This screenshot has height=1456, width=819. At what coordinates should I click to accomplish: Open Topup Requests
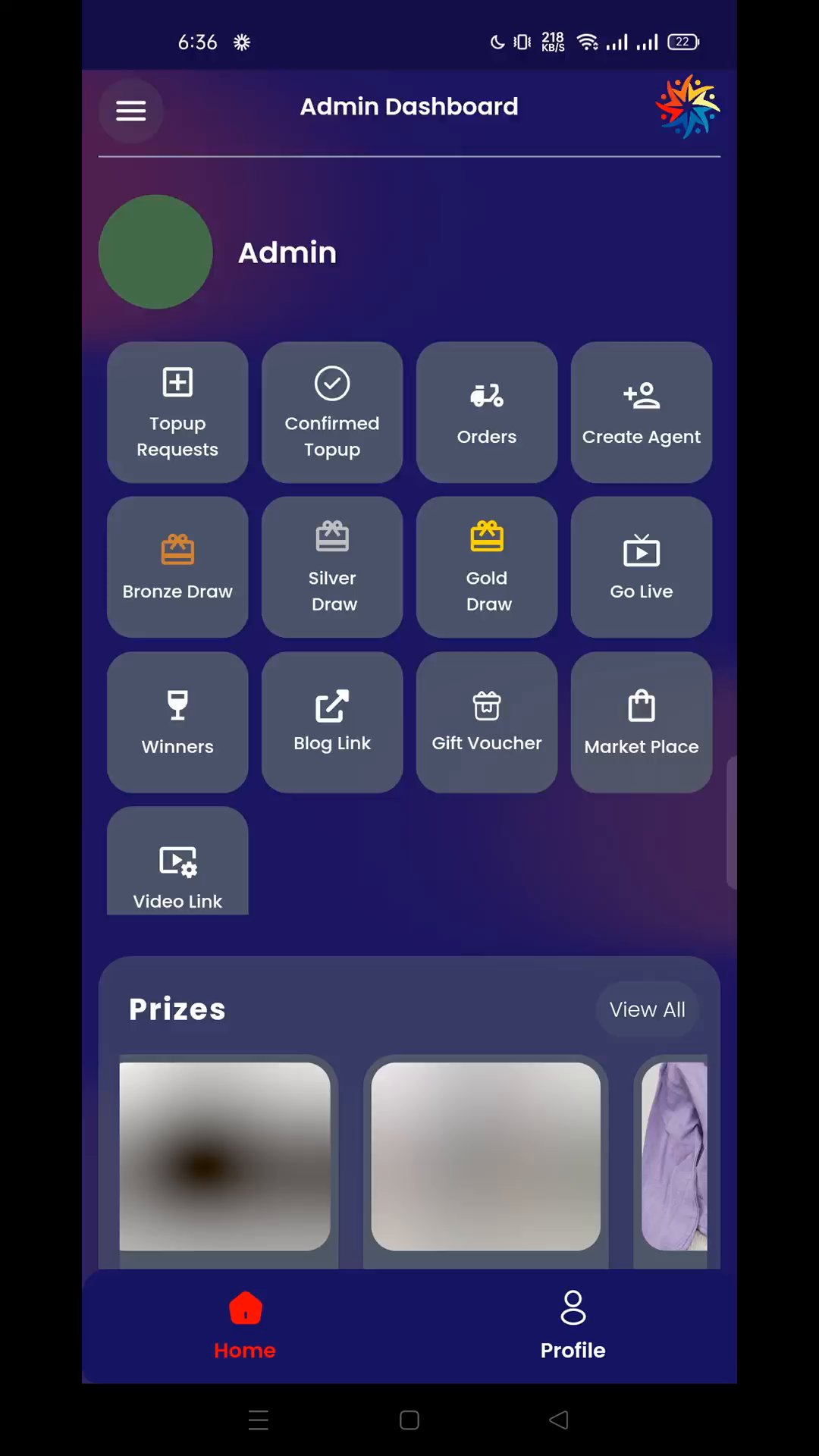(x=177, y=412)
